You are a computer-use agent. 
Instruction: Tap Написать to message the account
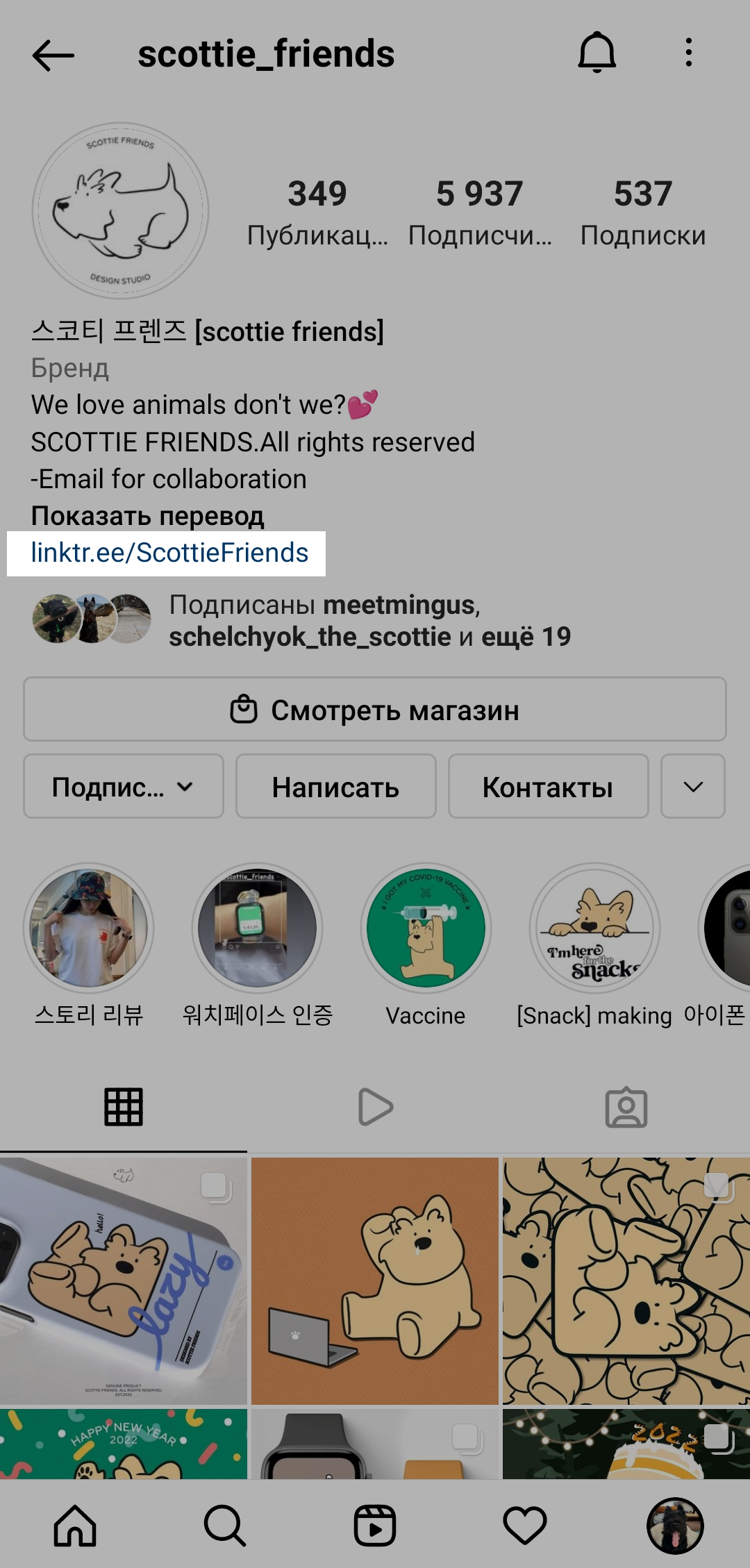[336, 787]
